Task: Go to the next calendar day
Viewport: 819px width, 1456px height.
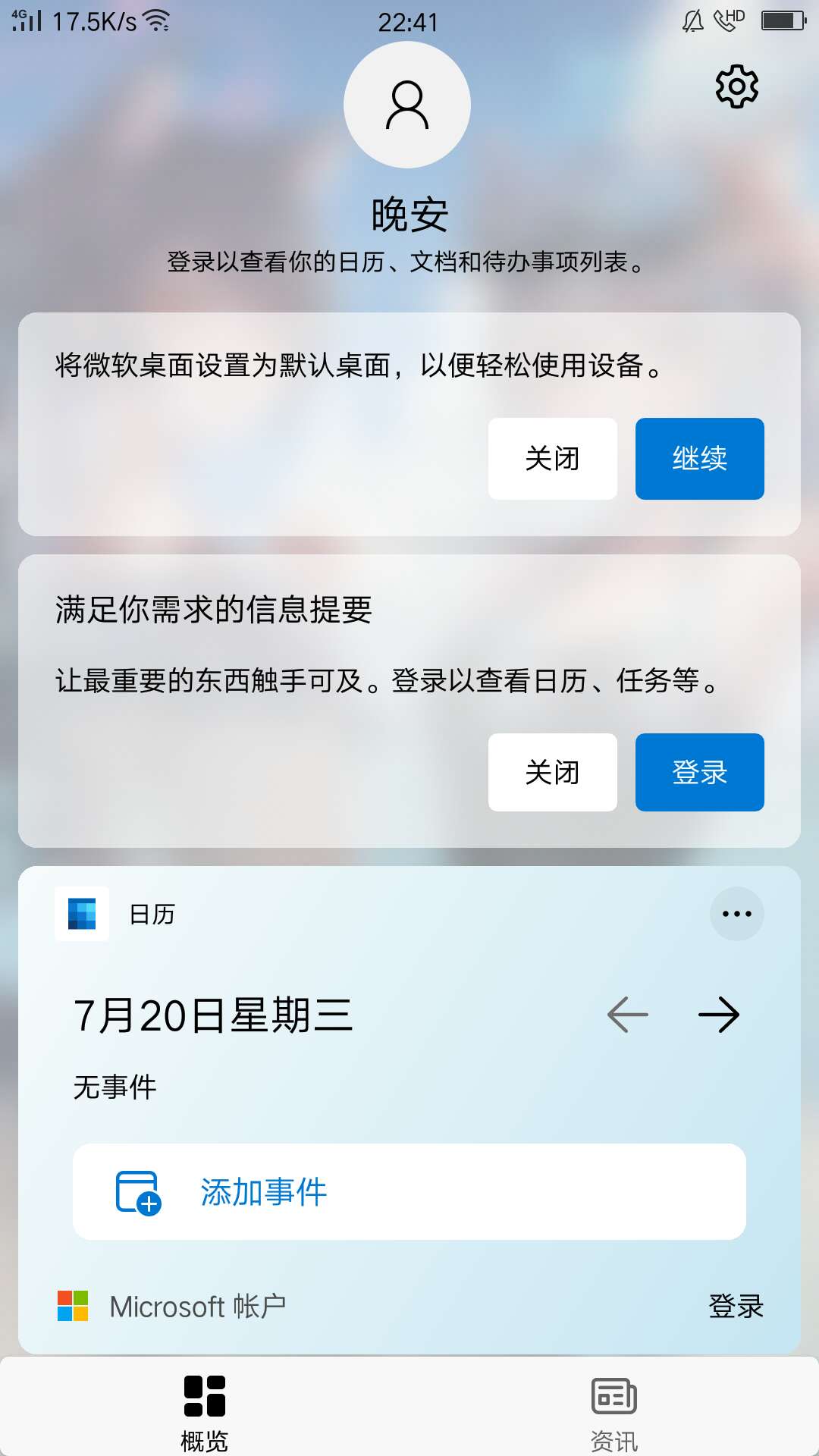Action: tap(718, 1015)
